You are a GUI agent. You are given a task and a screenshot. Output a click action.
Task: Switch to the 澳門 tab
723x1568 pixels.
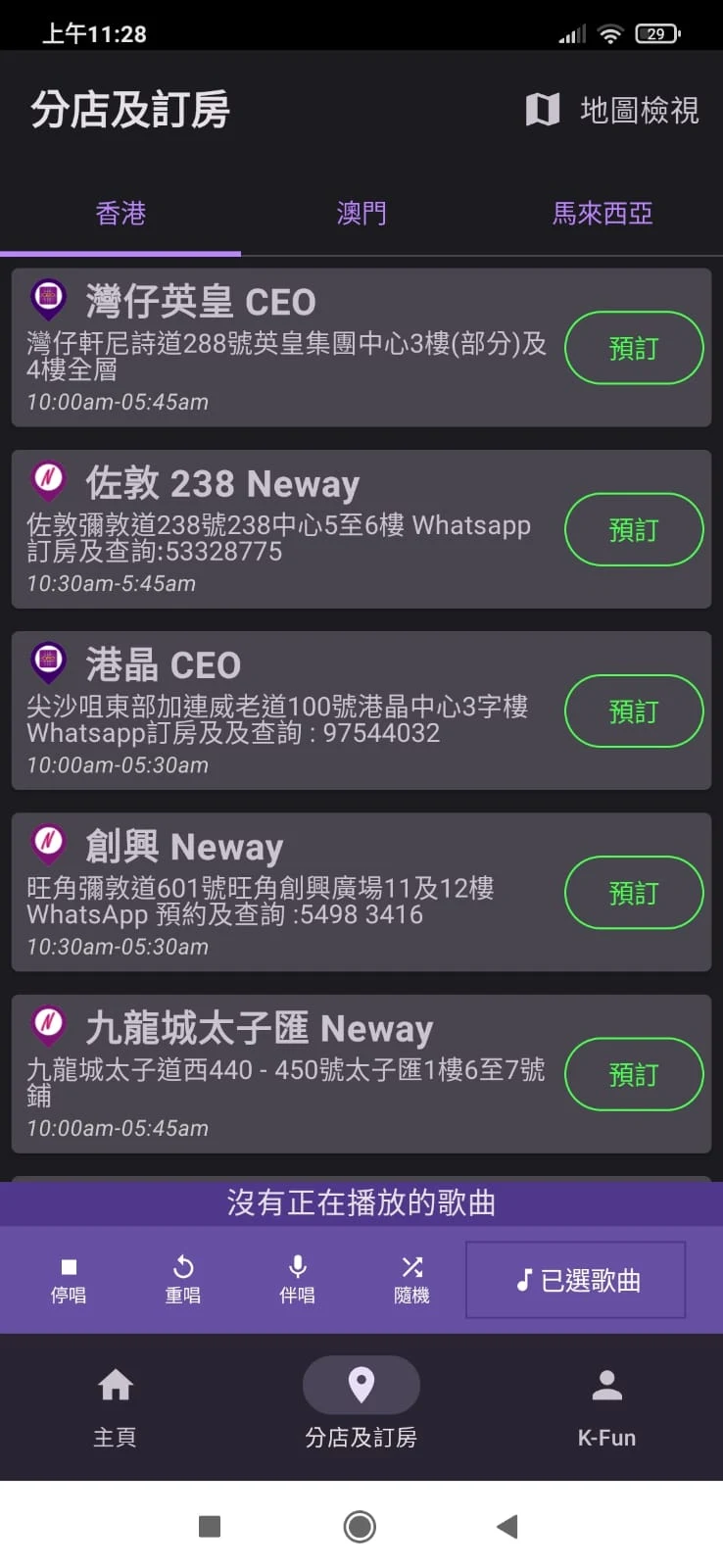361,213
